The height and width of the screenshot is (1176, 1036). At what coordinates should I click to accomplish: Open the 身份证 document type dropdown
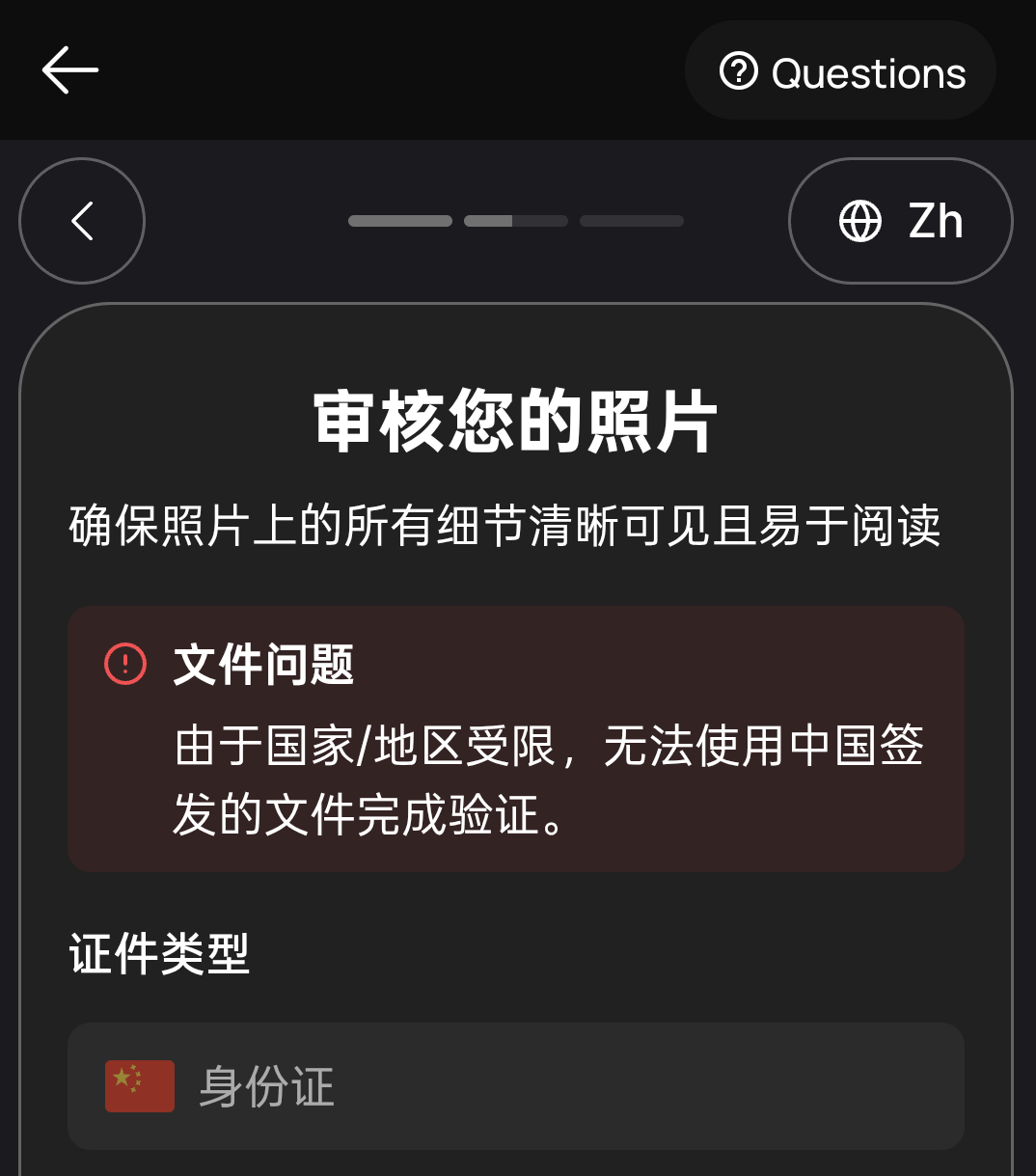click(x=515, y=1085)
